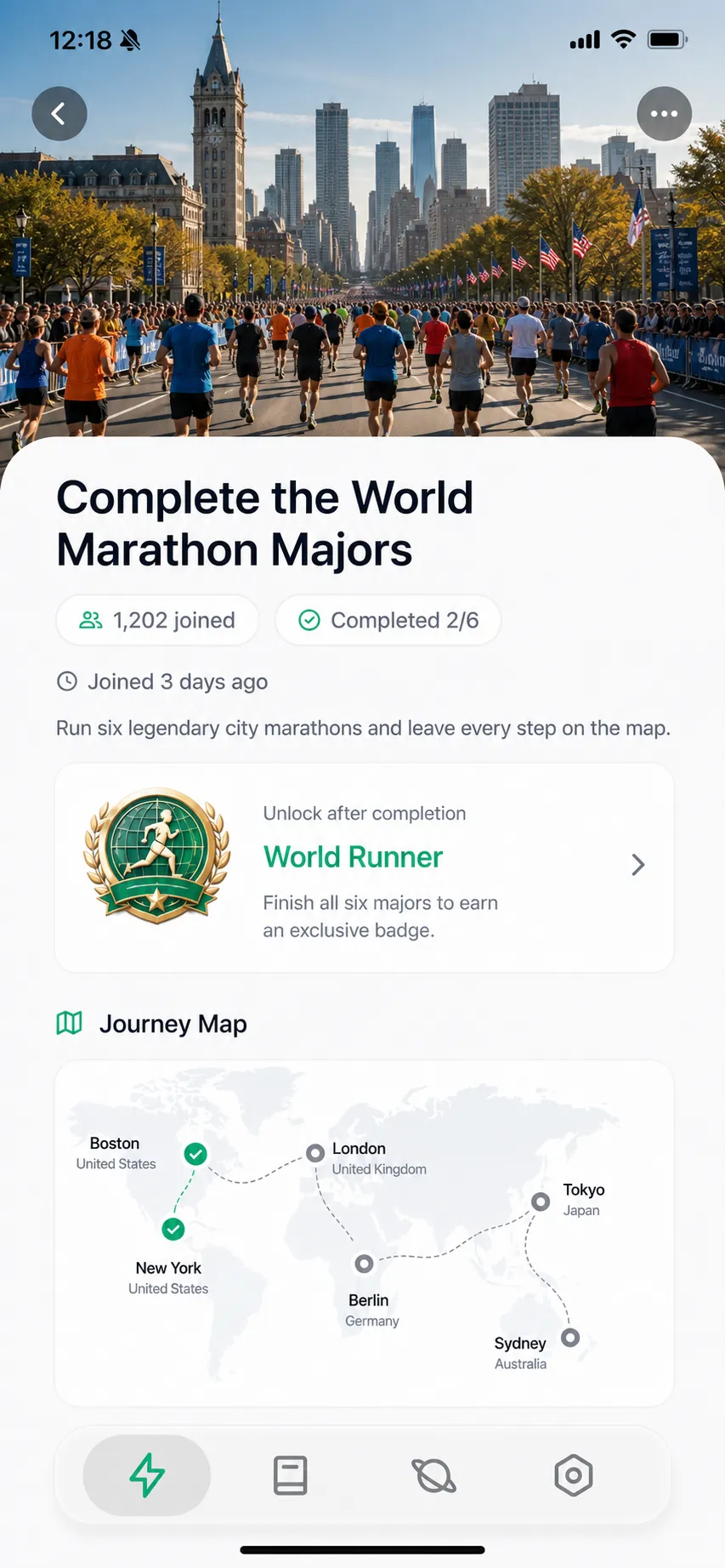Image resolution: width=725 pixels, height=1568 pixels.
Task: Open the three-dot more options menu
Action: pos(665,114)
